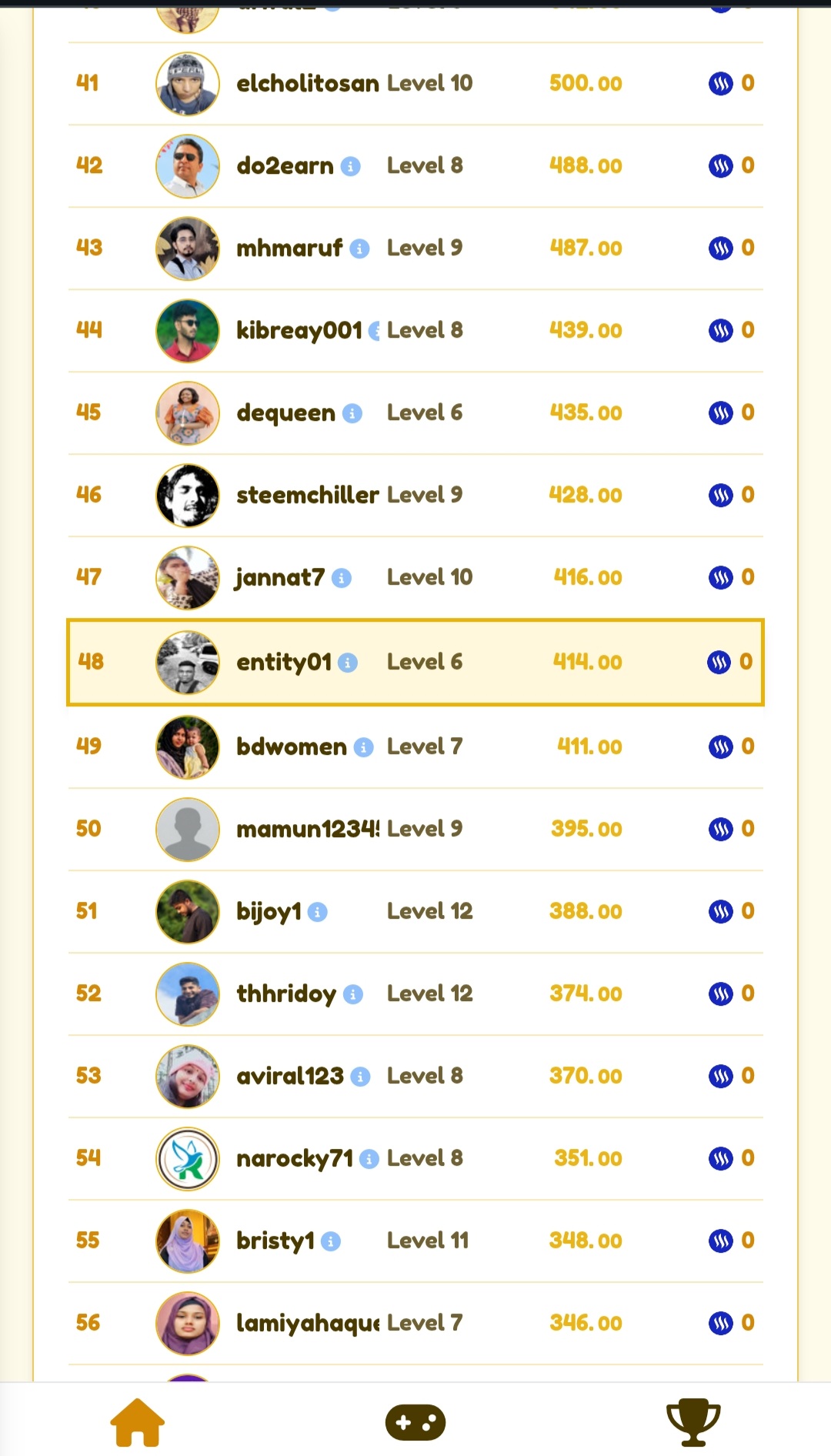Tap the info icon beside thhridoy
This screenshot has height=1456, width=831.
pos(352,994)
